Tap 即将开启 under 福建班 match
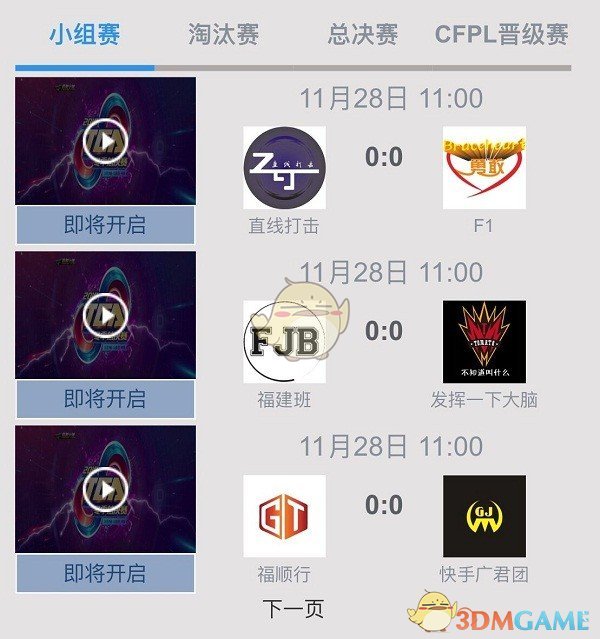The image size is (600, 639). [x=105, y=399]
